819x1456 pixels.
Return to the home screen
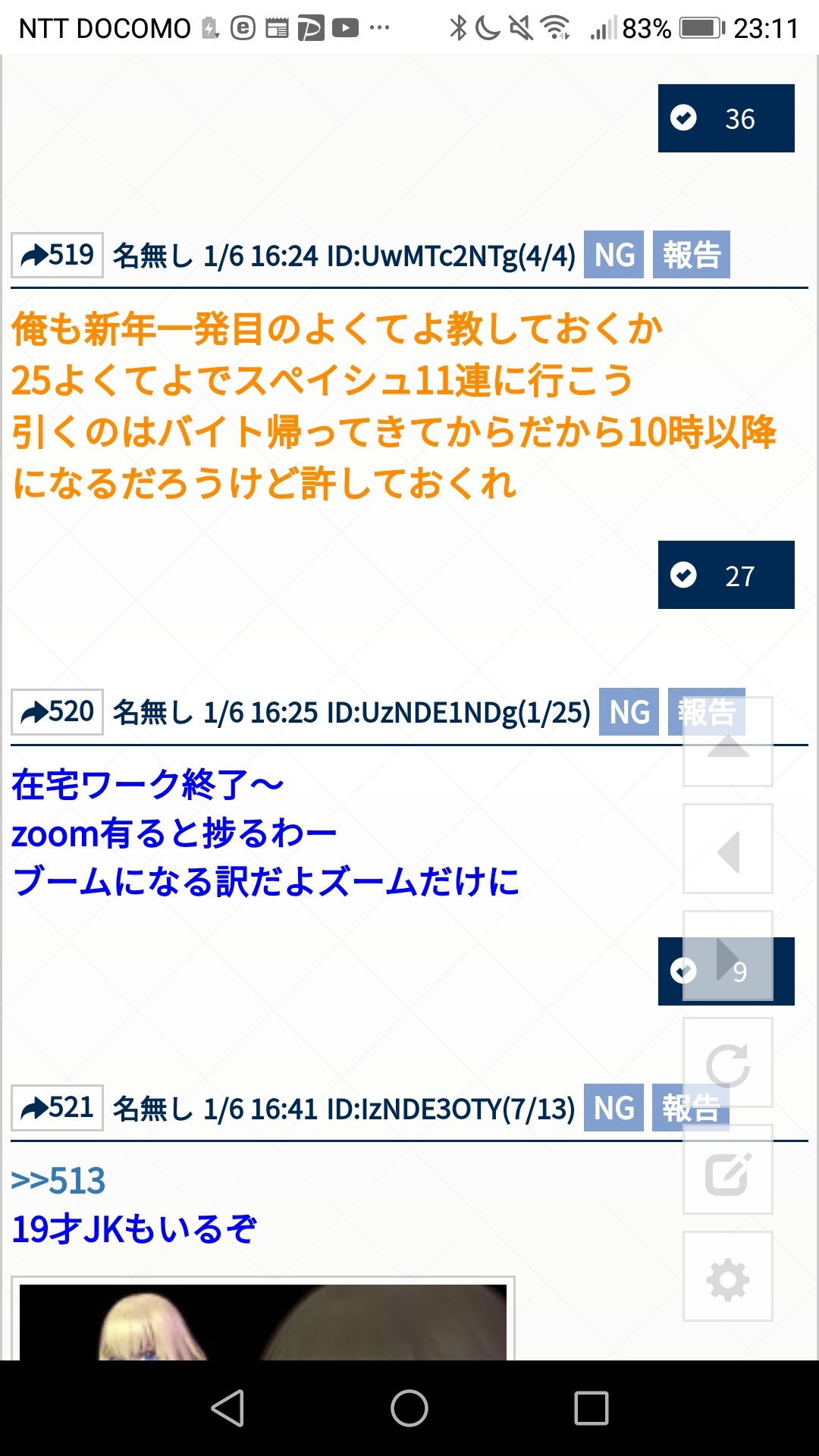coord(409,1408)
